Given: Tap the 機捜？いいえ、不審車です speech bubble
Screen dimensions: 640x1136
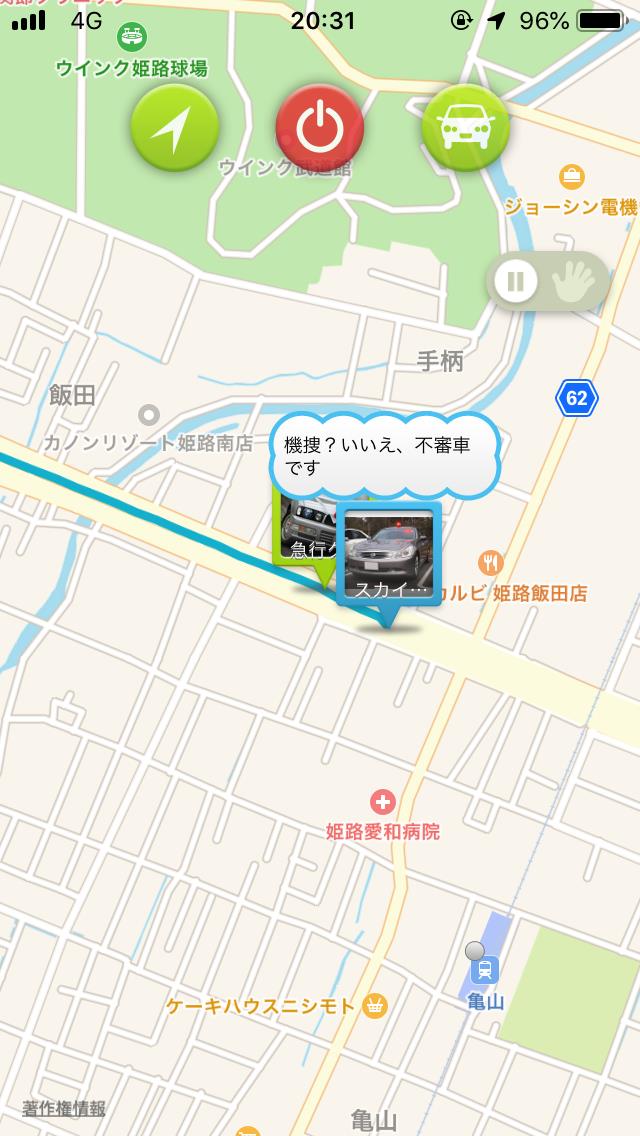Looking at the screenshot, I should [x=385, y=456].
